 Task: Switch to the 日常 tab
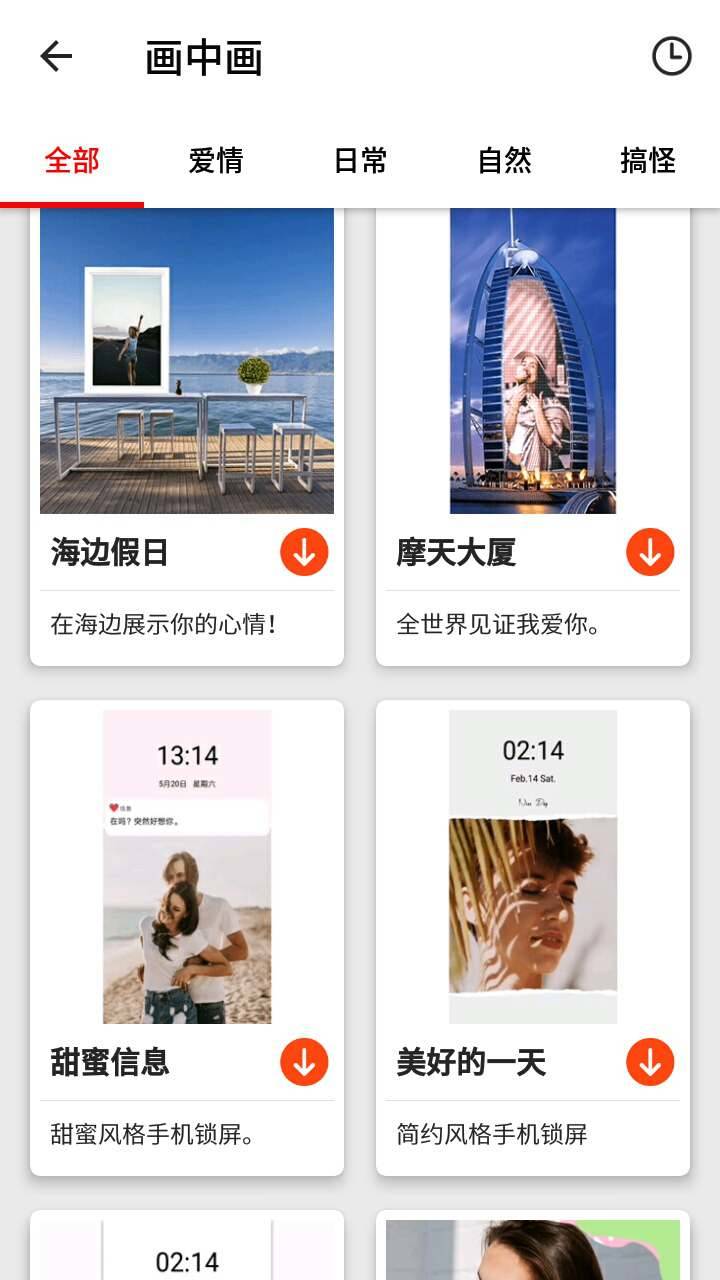360,161
